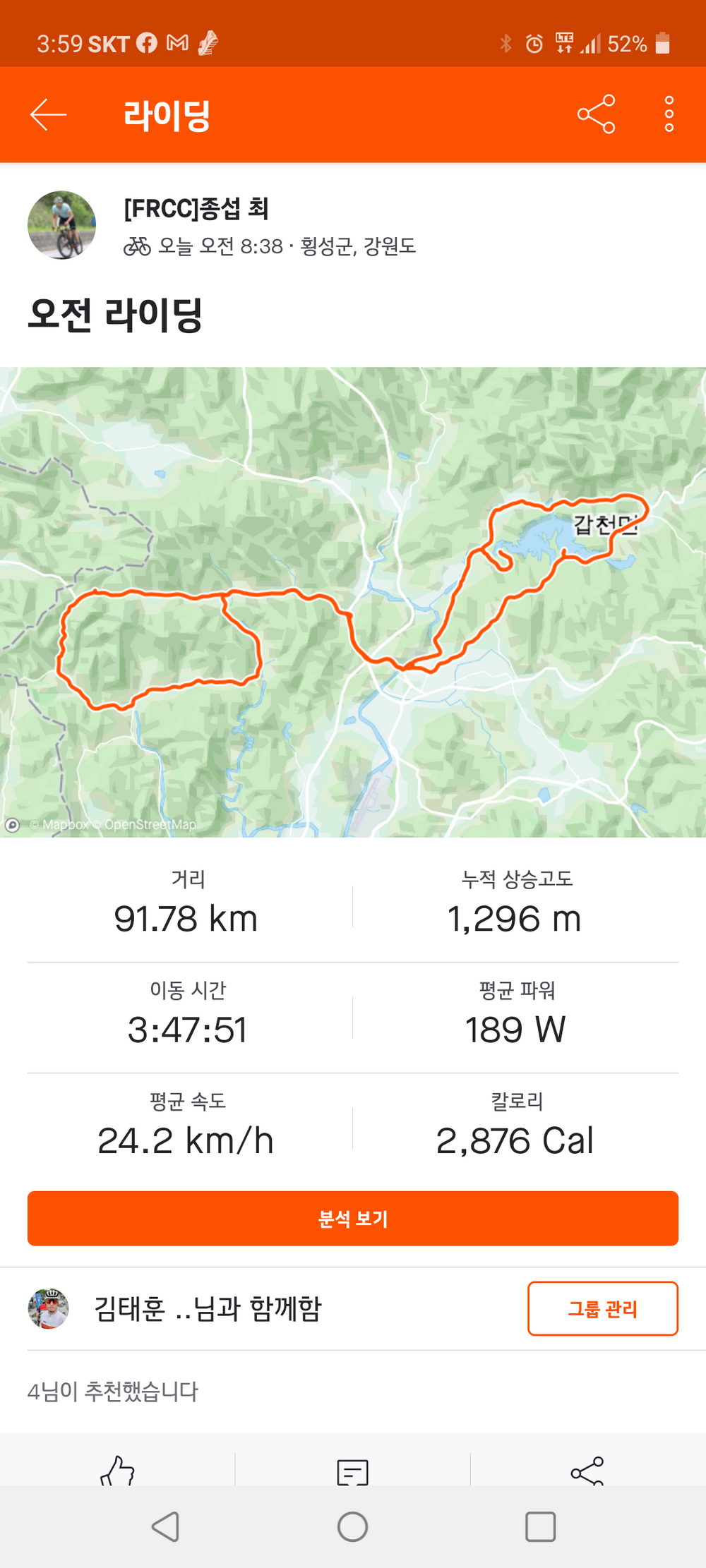
Task: Tap the bottom share icon
Action: 587,1471
